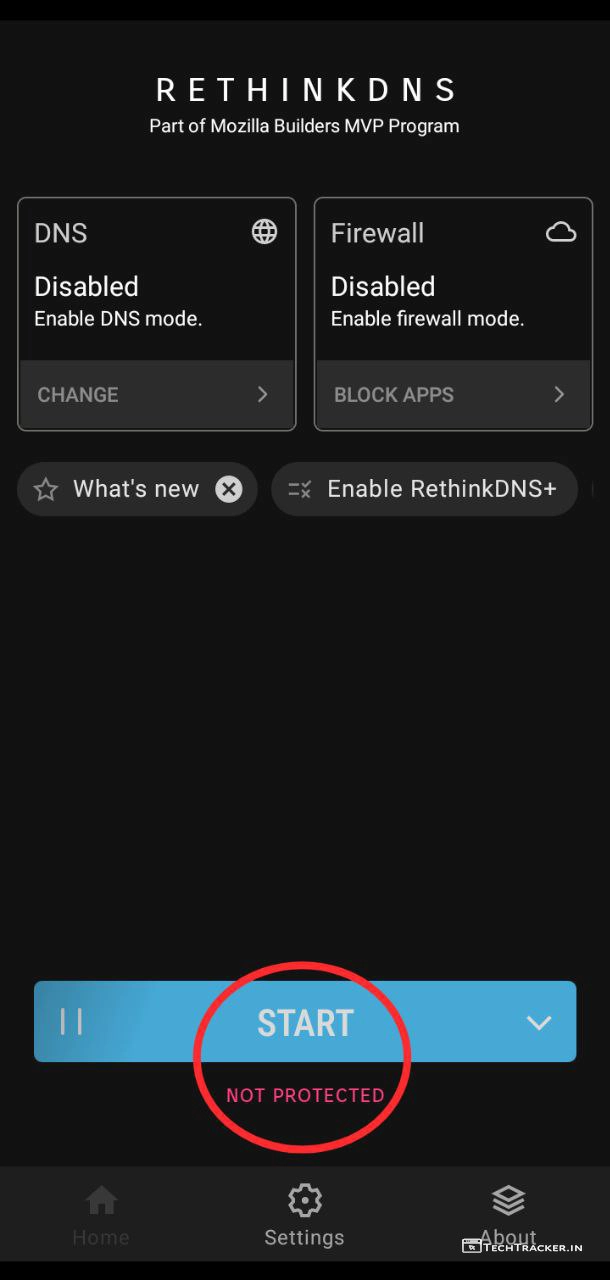This screenshot has height=1280, width=610.
Task: Tap the pause icon on the start bar
Action: [71, 1022]
